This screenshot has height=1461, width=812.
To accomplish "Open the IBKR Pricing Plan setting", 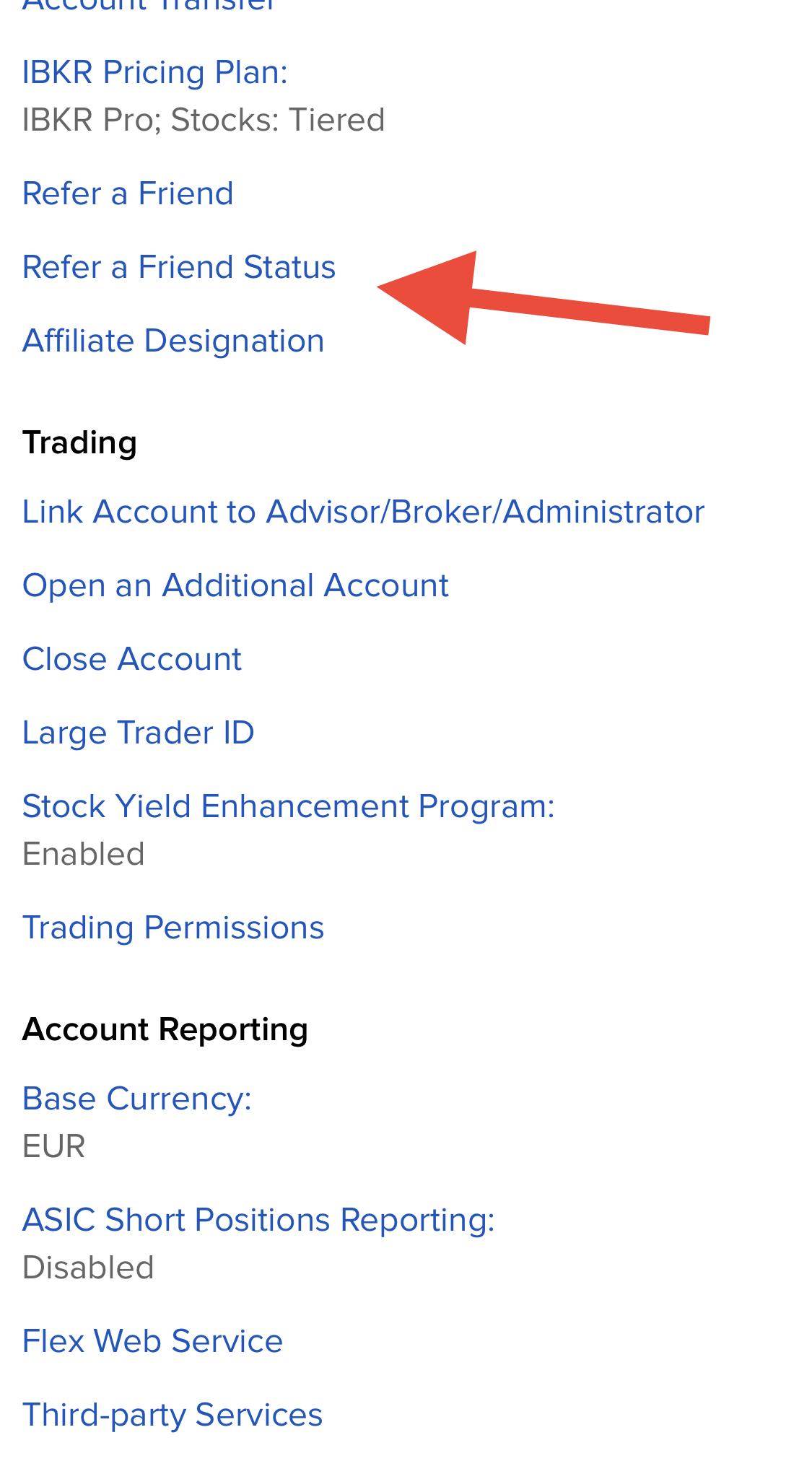I will [154, 73].
